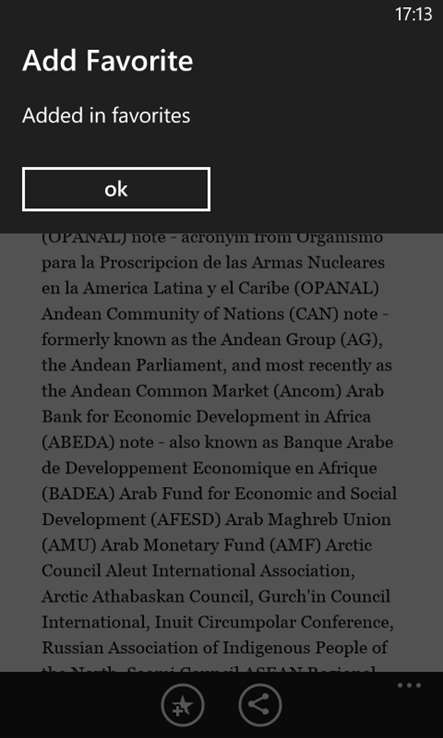Screen dimensions: 443x738
Task: Tap the add to favorites star icon
Action: tap(183, 705)
